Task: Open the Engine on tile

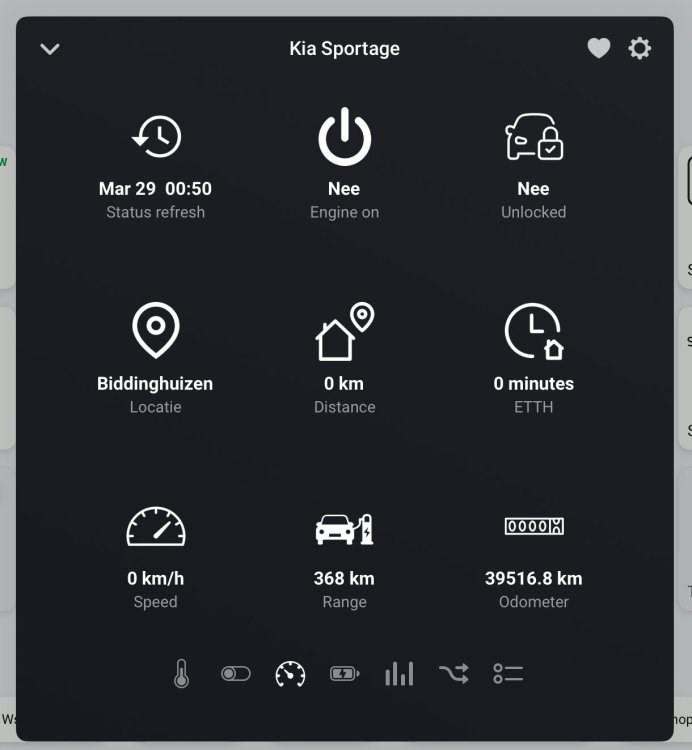Action: 344,165
